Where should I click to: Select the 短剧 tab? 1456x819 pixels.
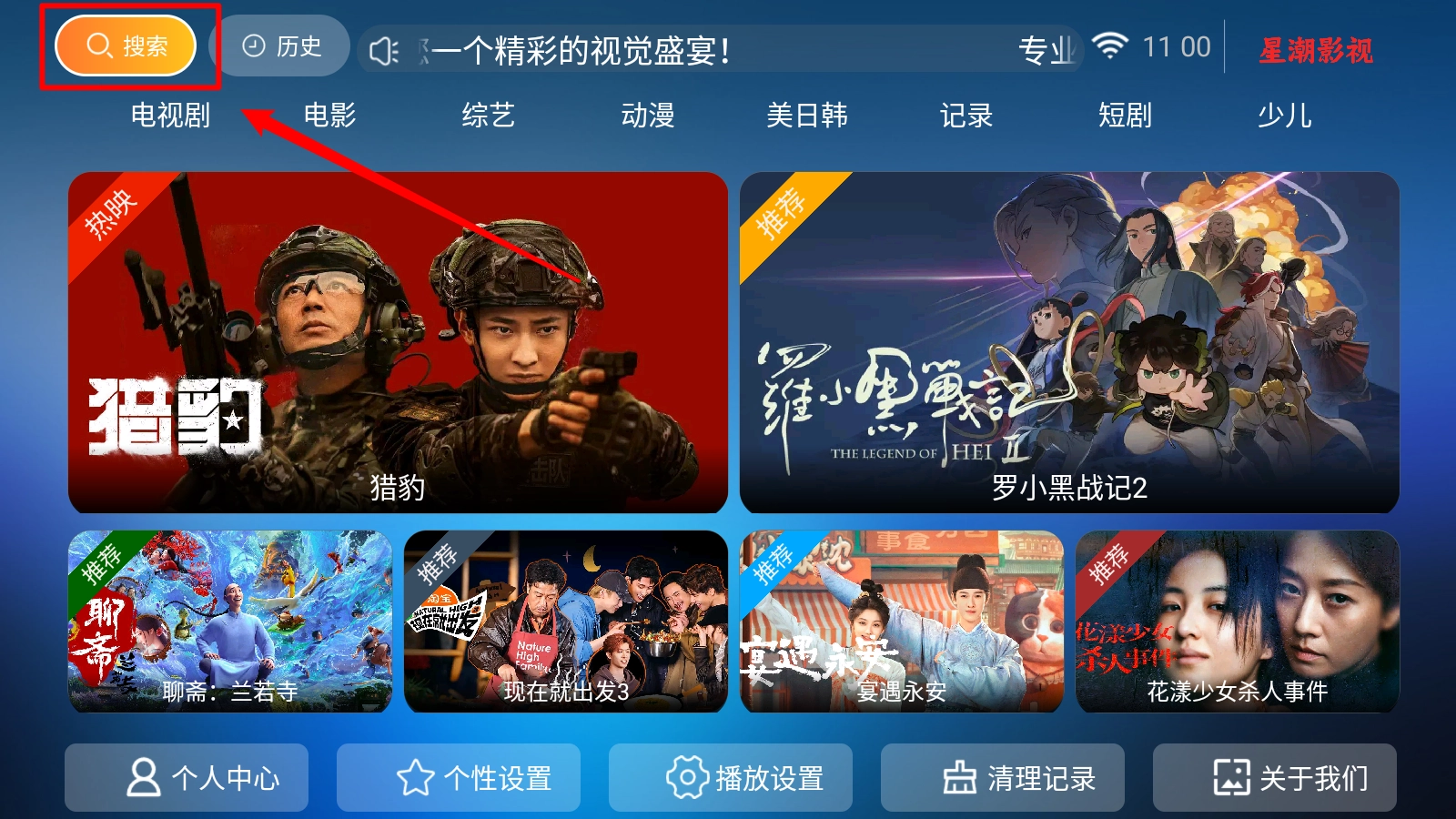tap(1126, 116)
